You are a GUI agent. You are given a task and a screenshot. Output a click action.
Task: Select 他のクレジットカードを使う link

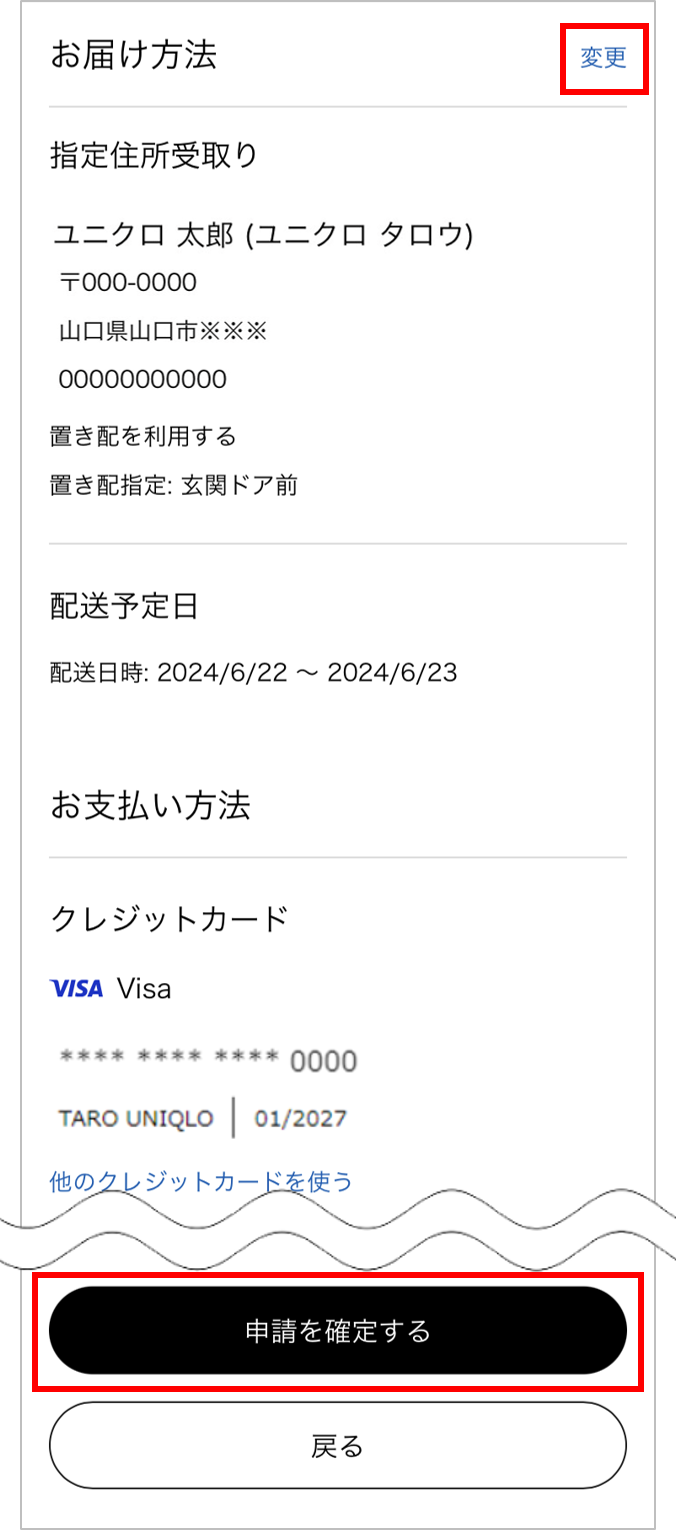click(x=201, y=1182)
